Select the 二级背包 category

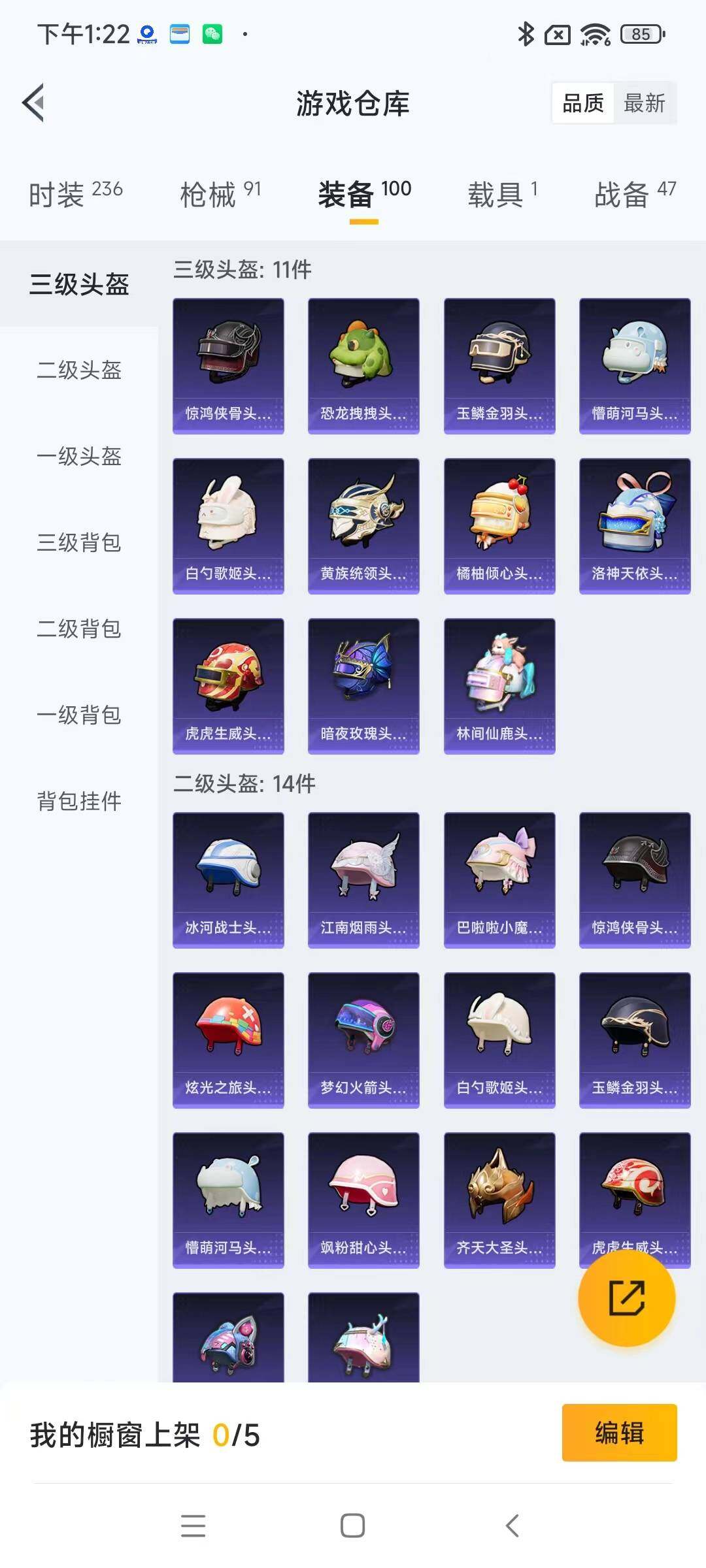pyautogui.click(x=79, y=629)
